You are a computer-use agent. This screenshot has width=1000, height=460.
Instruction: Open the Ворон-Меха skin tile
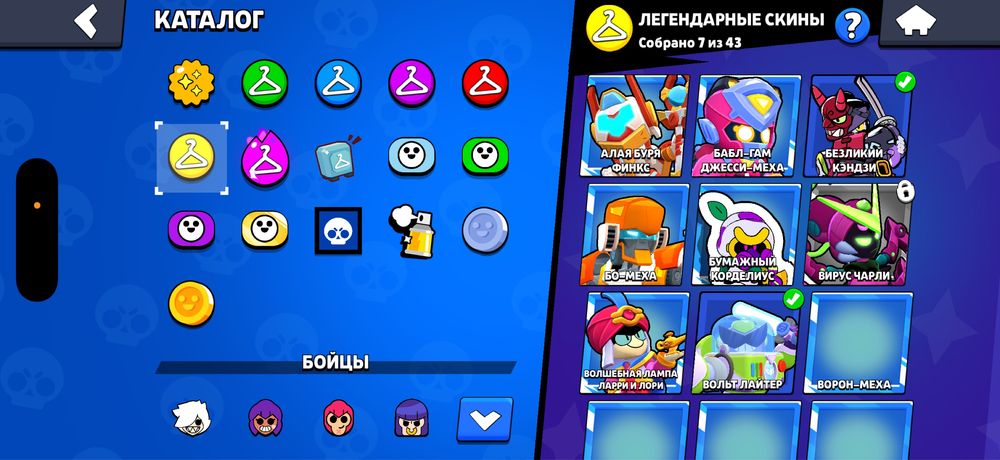[858, 342]
